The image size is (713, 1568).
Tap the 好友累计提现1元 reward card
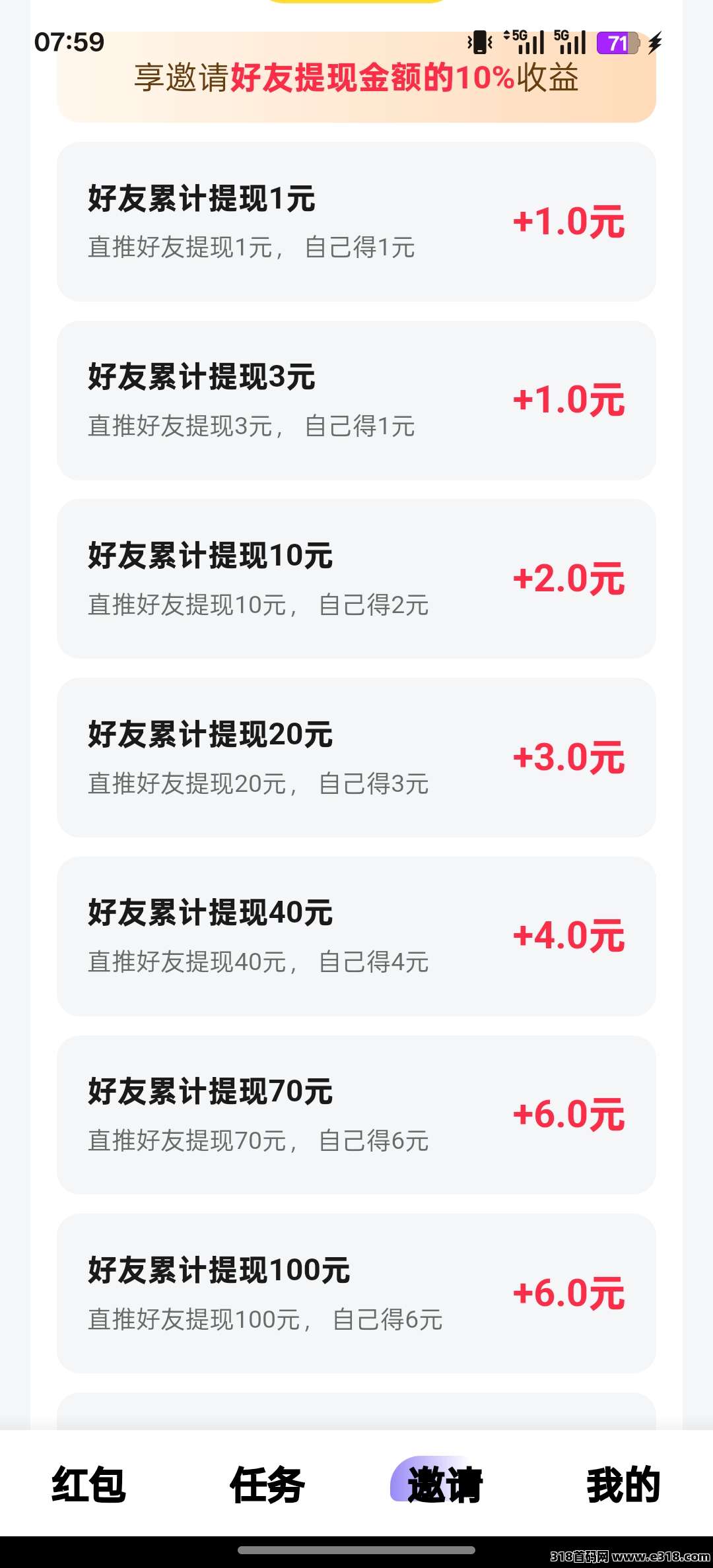click(x=356, y=221)
